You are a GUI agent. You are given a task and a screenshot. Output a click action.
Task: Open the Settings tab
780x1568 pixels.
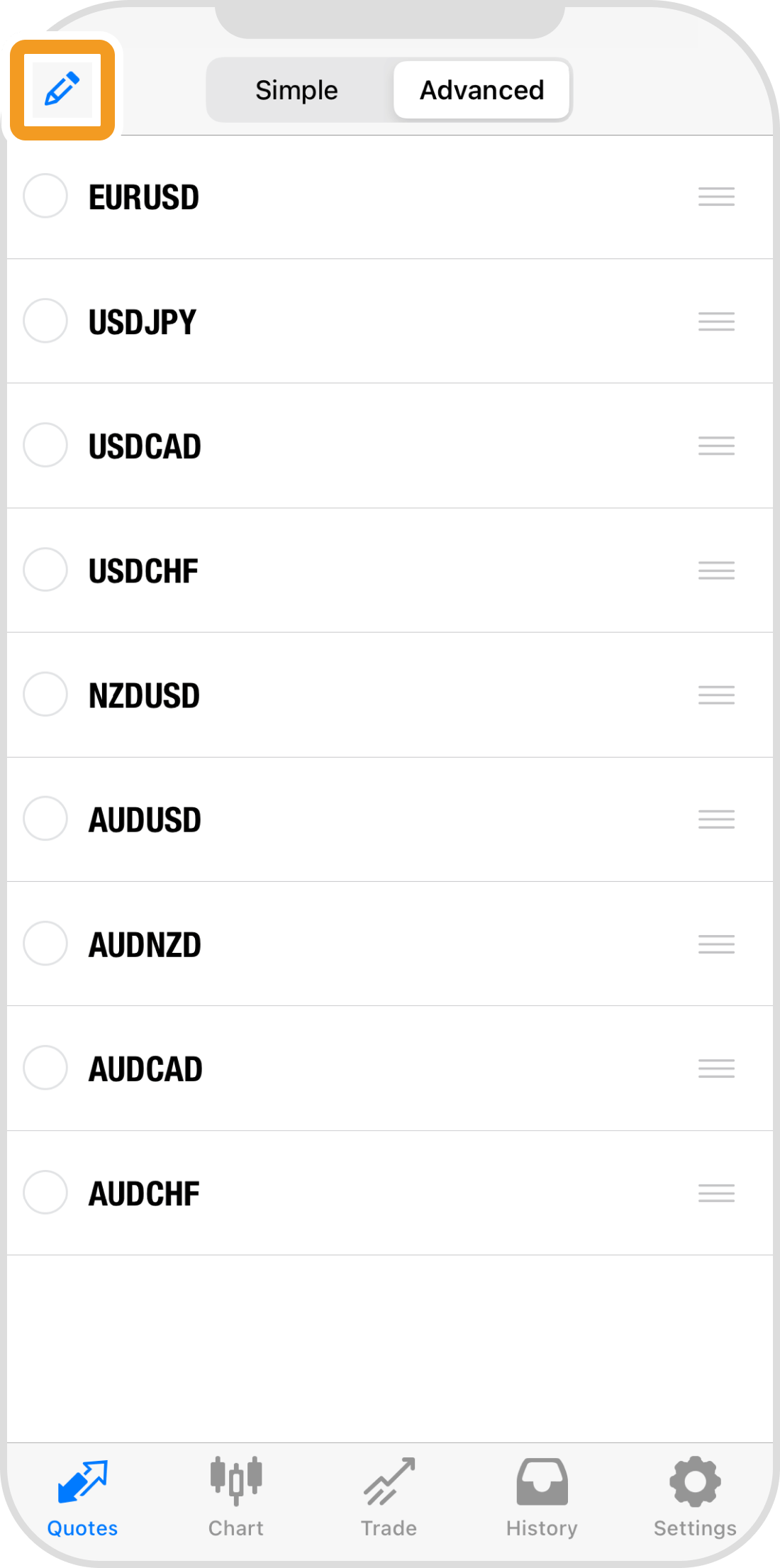pos(695,1497)
